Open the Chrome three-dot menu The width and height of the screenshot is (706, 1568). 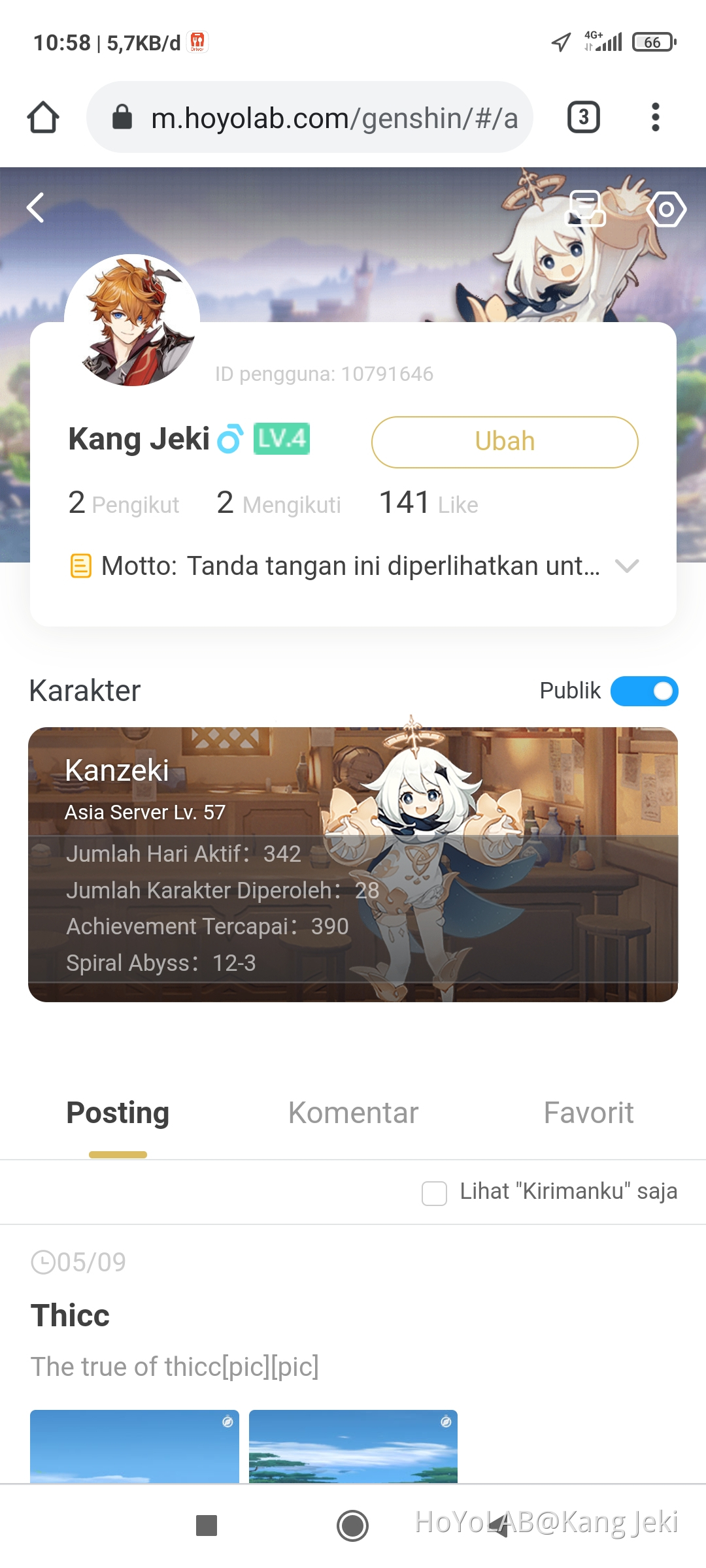pyautogui.click(x=656, y=118)
